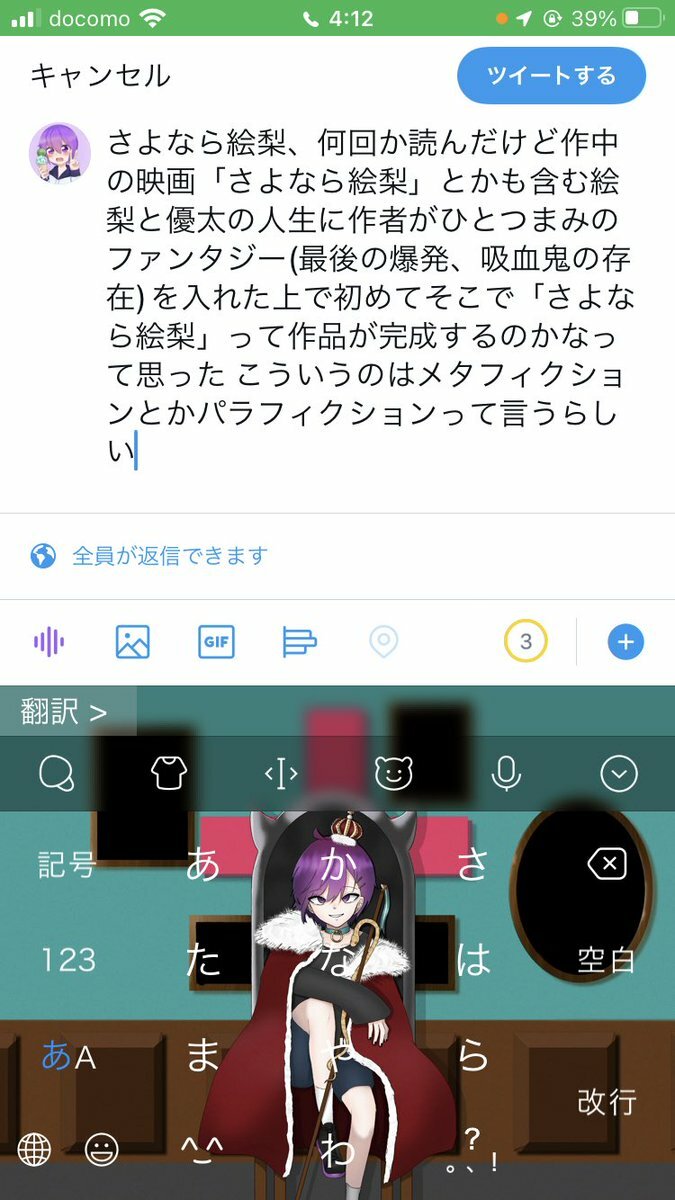Open the keyboard bear sticker icon
Image resolution: width=675 pixels, height=1200 pixels.
pyautogui.click(x=393, y=772)
